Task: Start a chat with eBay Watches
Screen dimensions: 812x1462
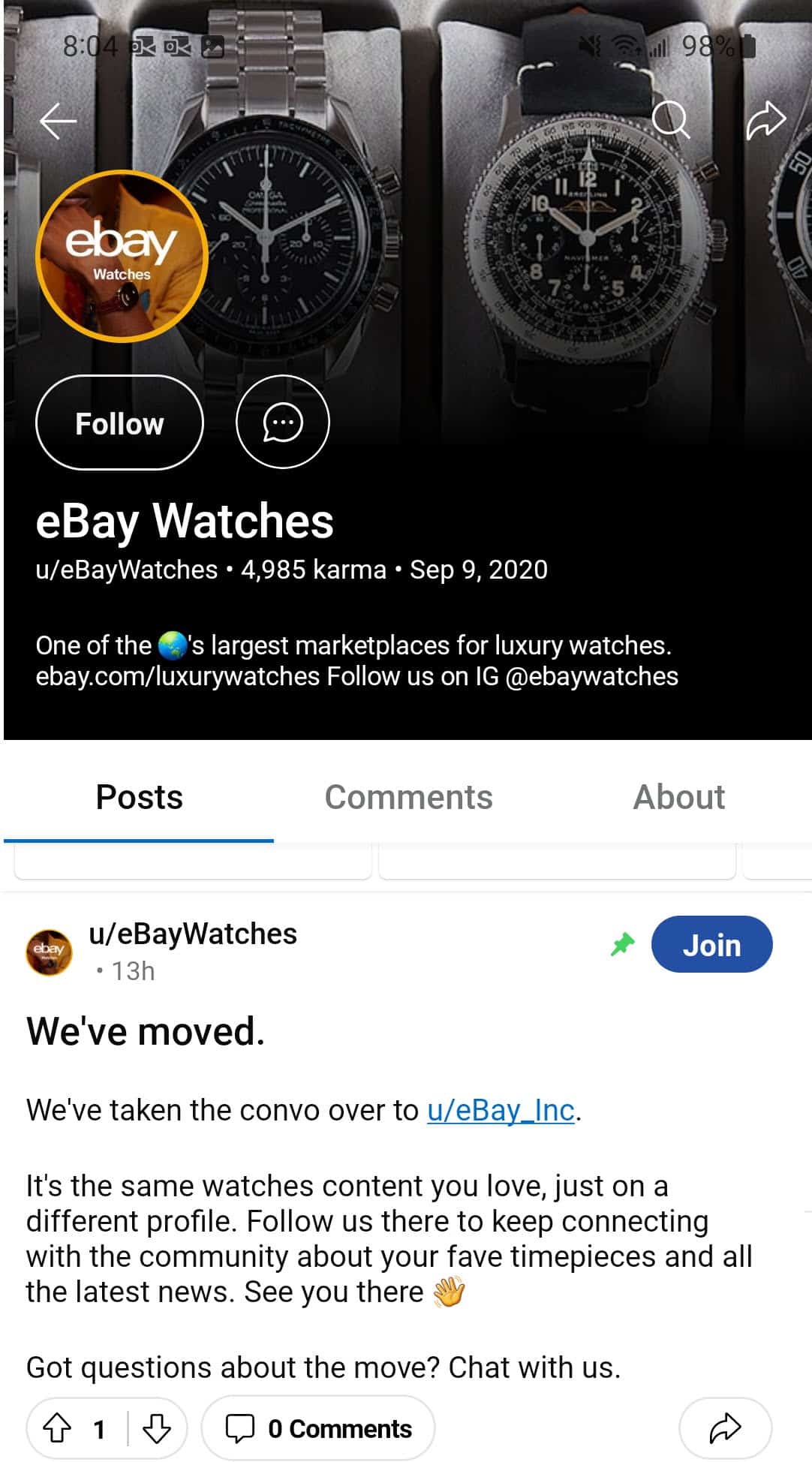Action: click(x=282, y=423)
